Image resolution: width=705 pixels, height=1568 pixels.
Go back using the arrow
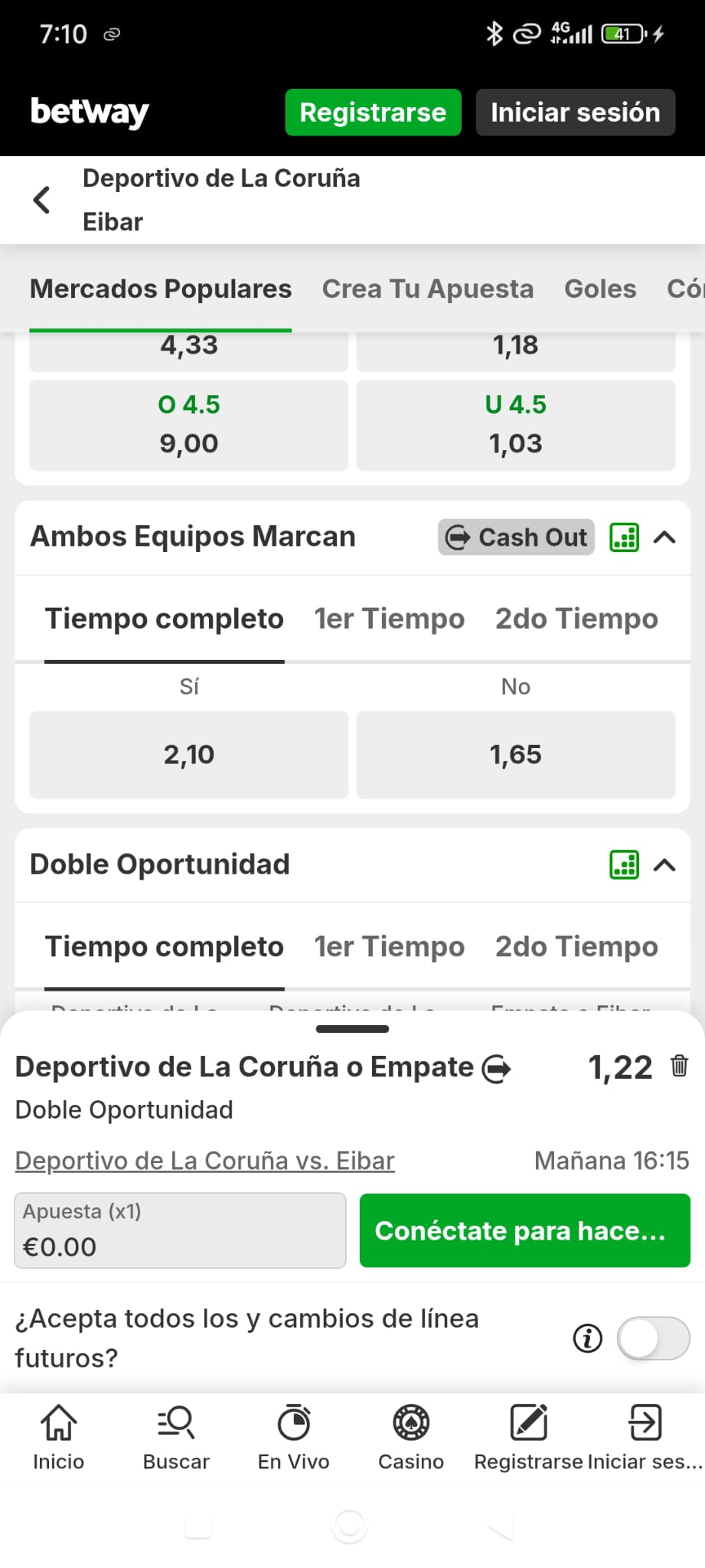click(42, 200)
